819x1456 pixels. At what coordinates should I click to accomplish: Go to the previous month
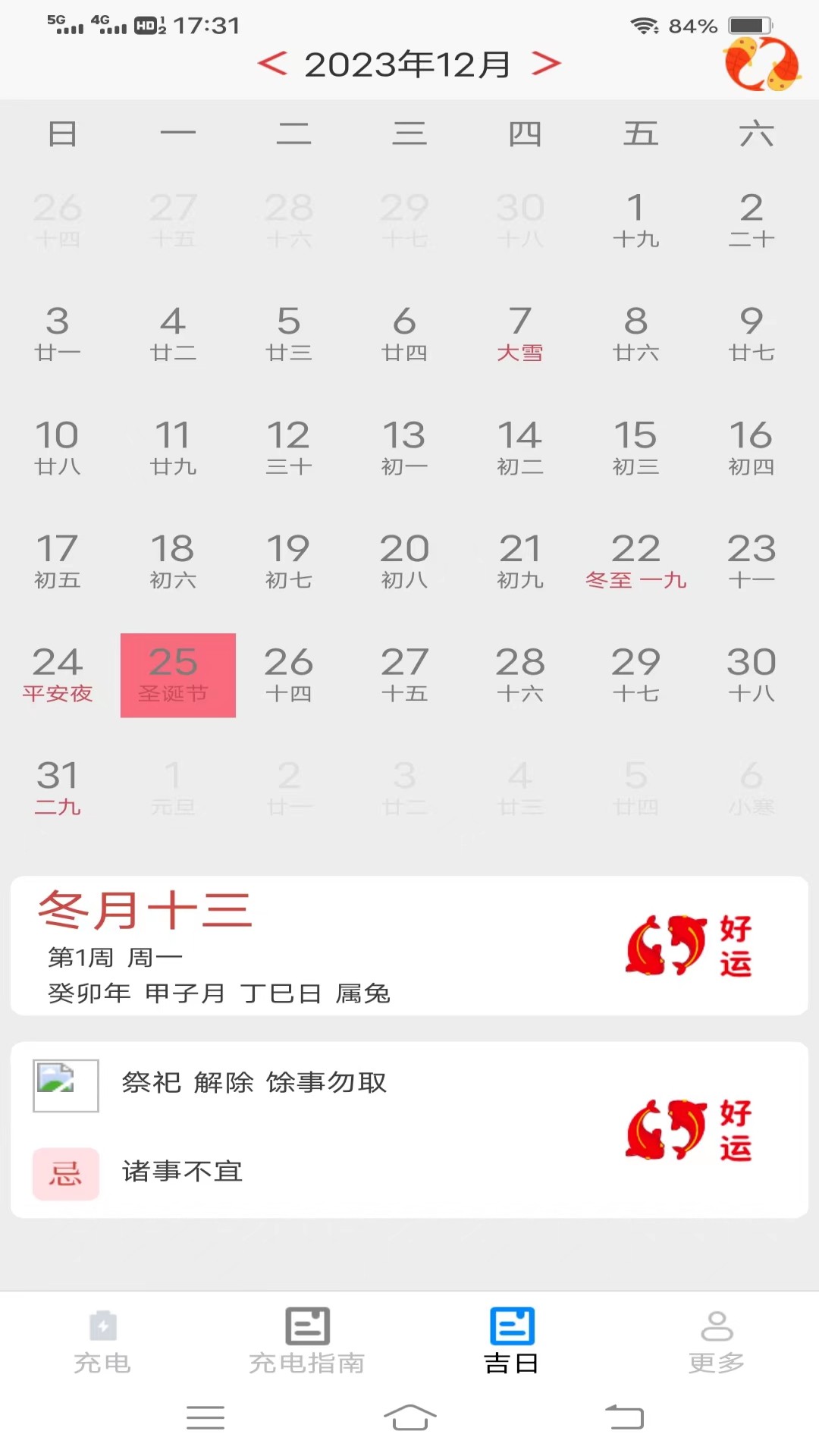coord(273,64)
